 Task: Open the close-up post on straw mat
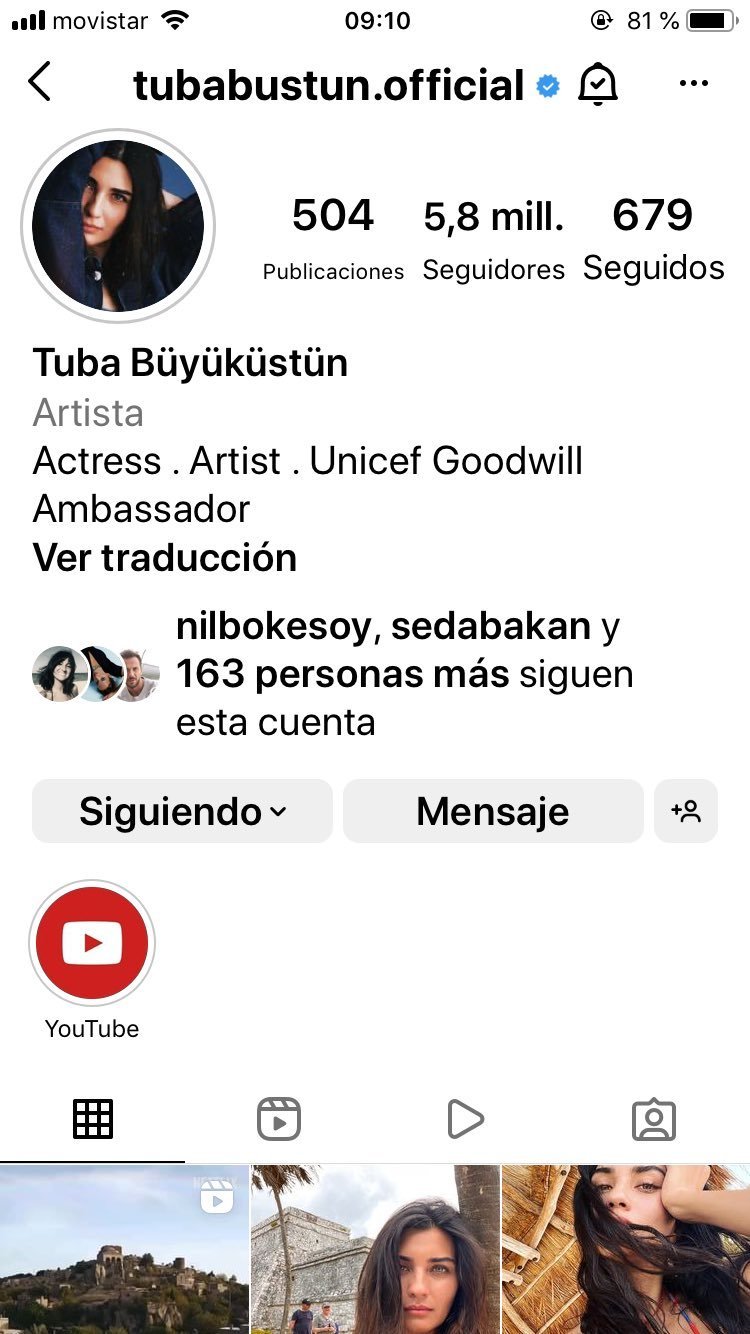[x=626, y=1249]
